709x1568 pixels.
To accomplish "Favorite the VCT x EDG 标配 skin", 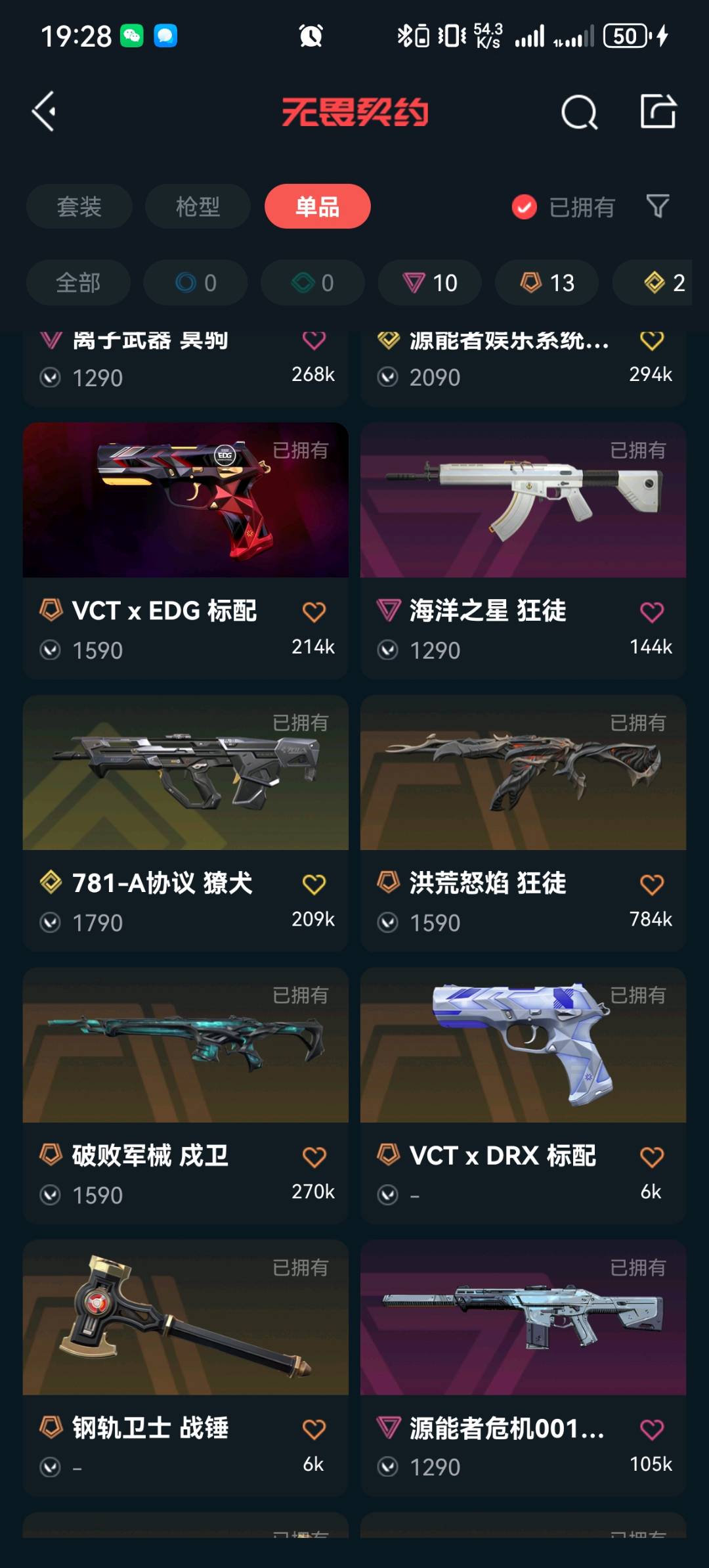I will click(x=314, y=612).
